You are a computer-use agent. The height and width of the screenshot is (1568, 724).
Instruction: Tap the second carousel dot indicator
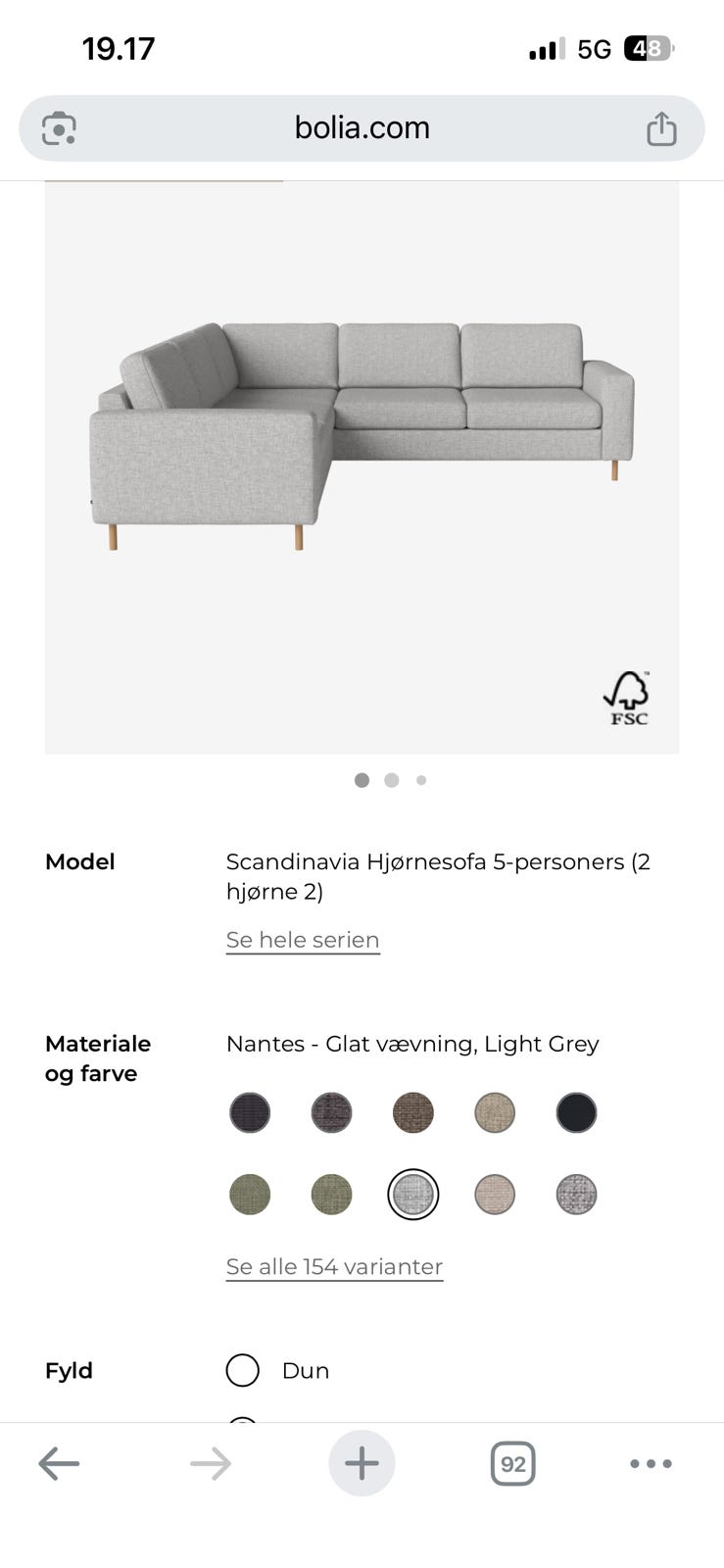[392, 780]
